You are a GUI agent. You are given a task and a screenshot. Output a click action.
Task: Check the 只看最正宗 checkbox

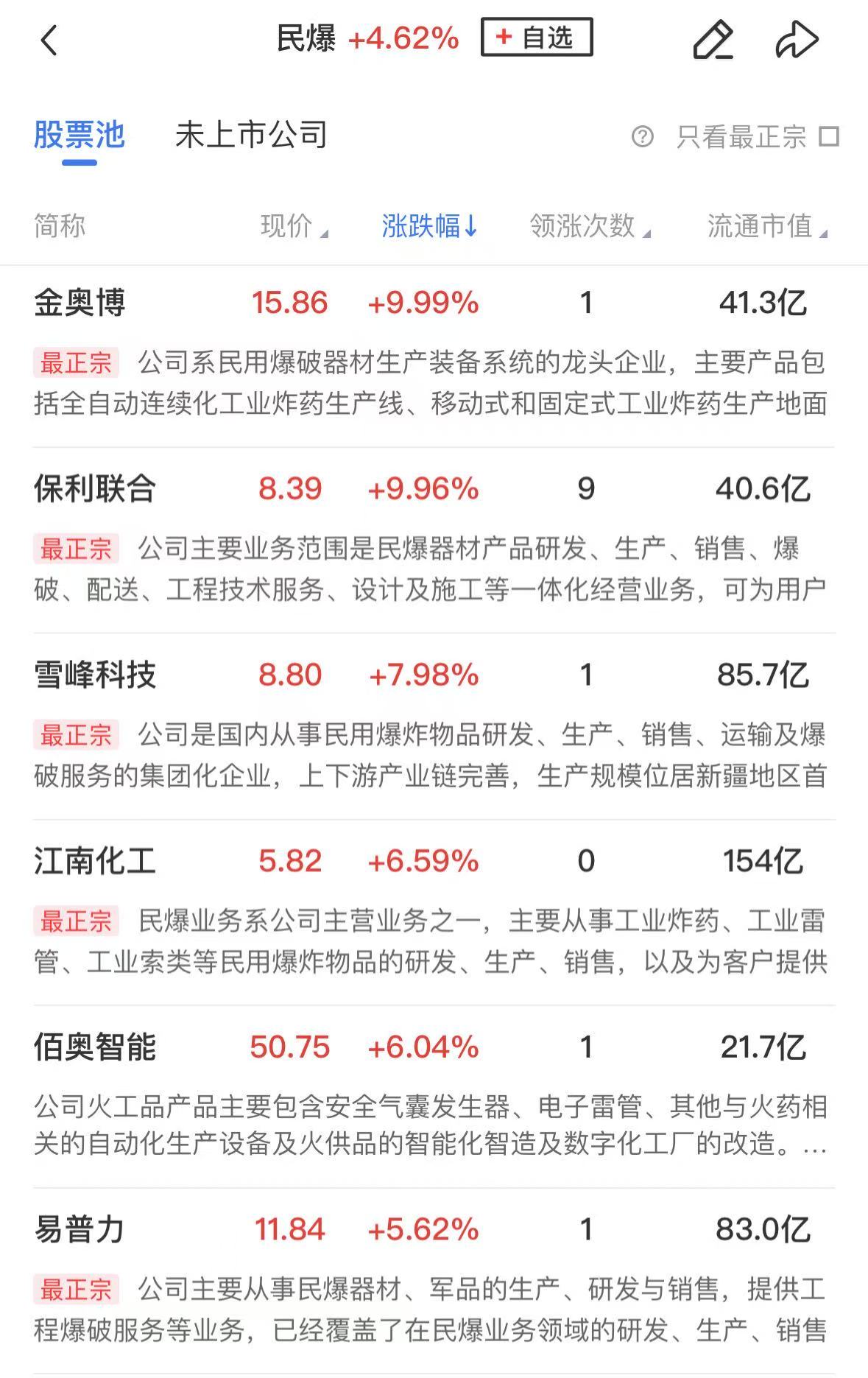830,137
